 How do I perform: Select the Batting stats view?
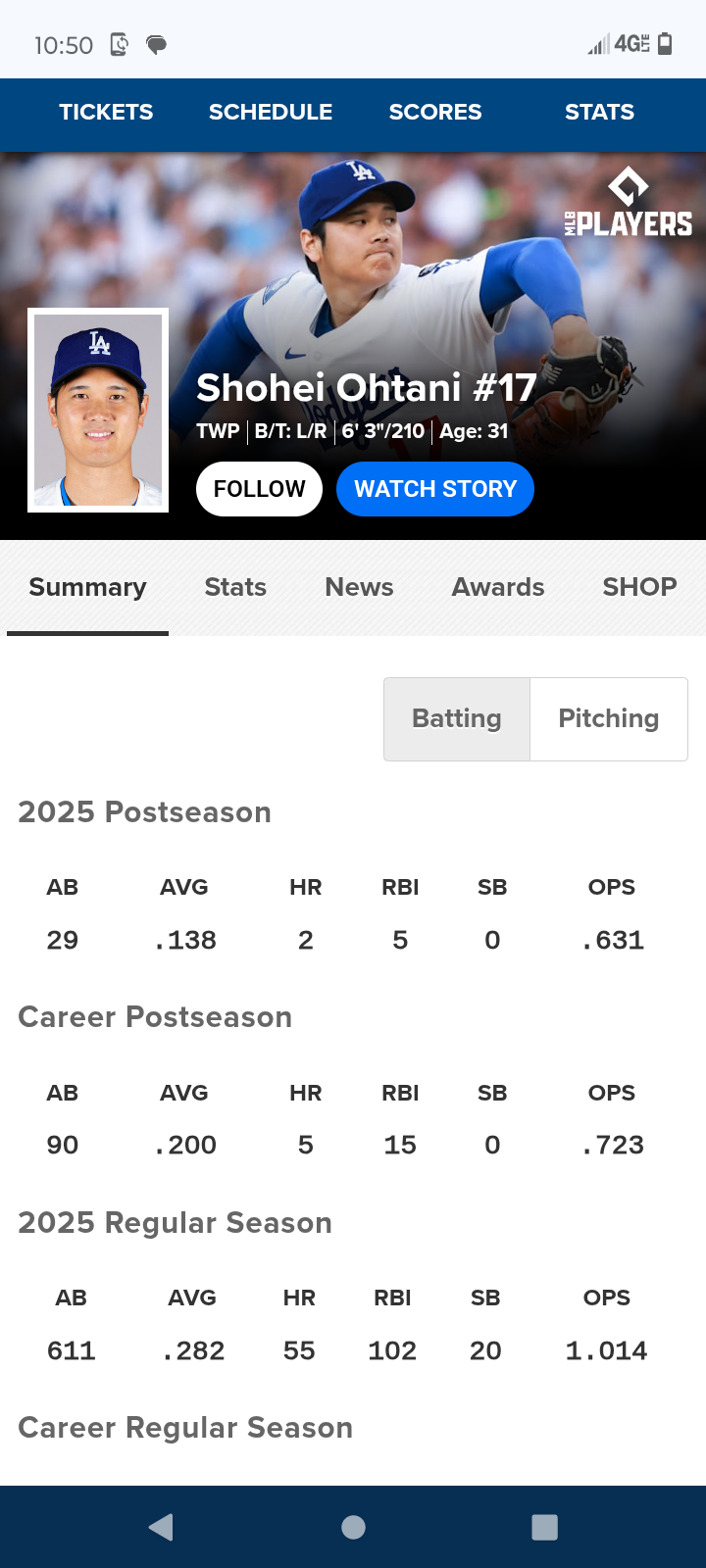tap(457, 719)
